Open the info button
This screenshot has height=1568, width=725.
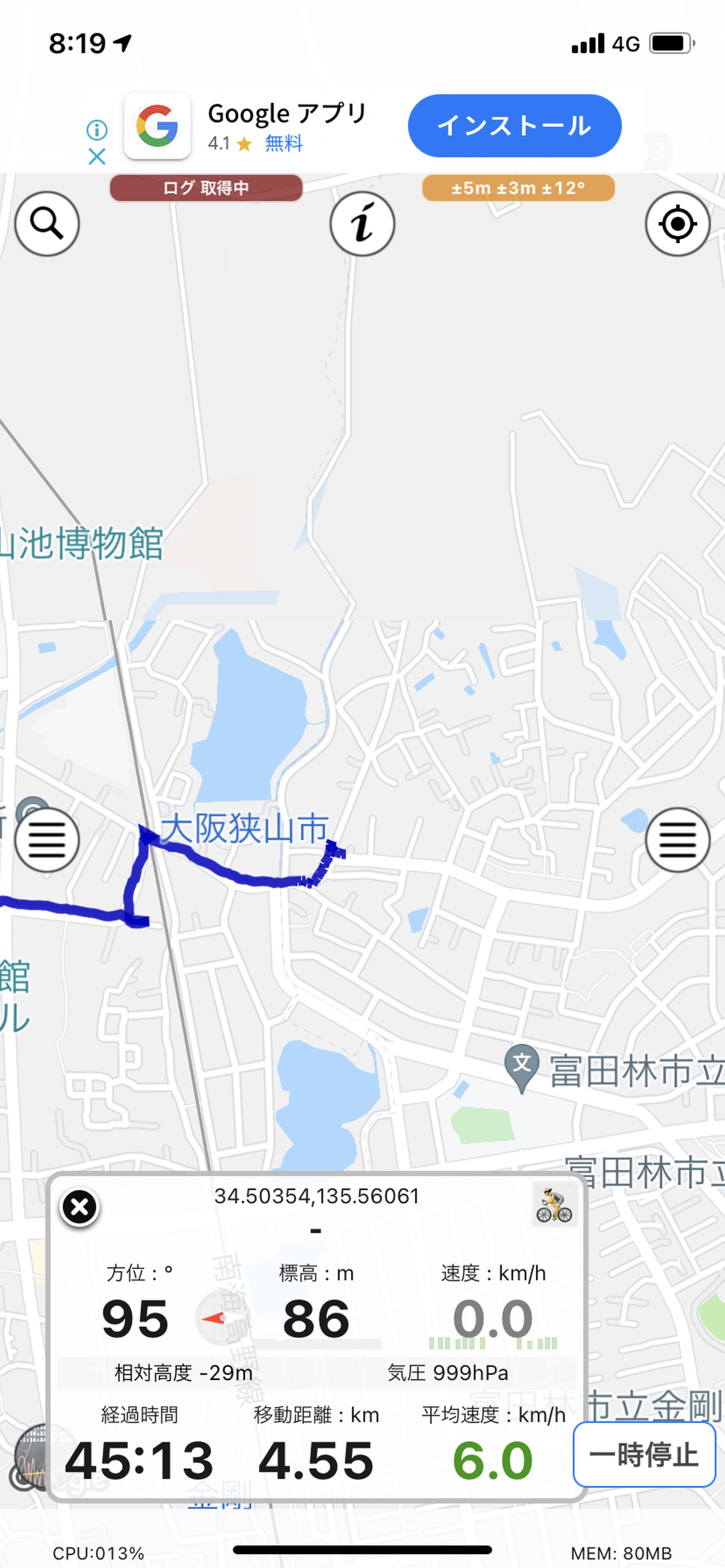[x=362, y=223]
